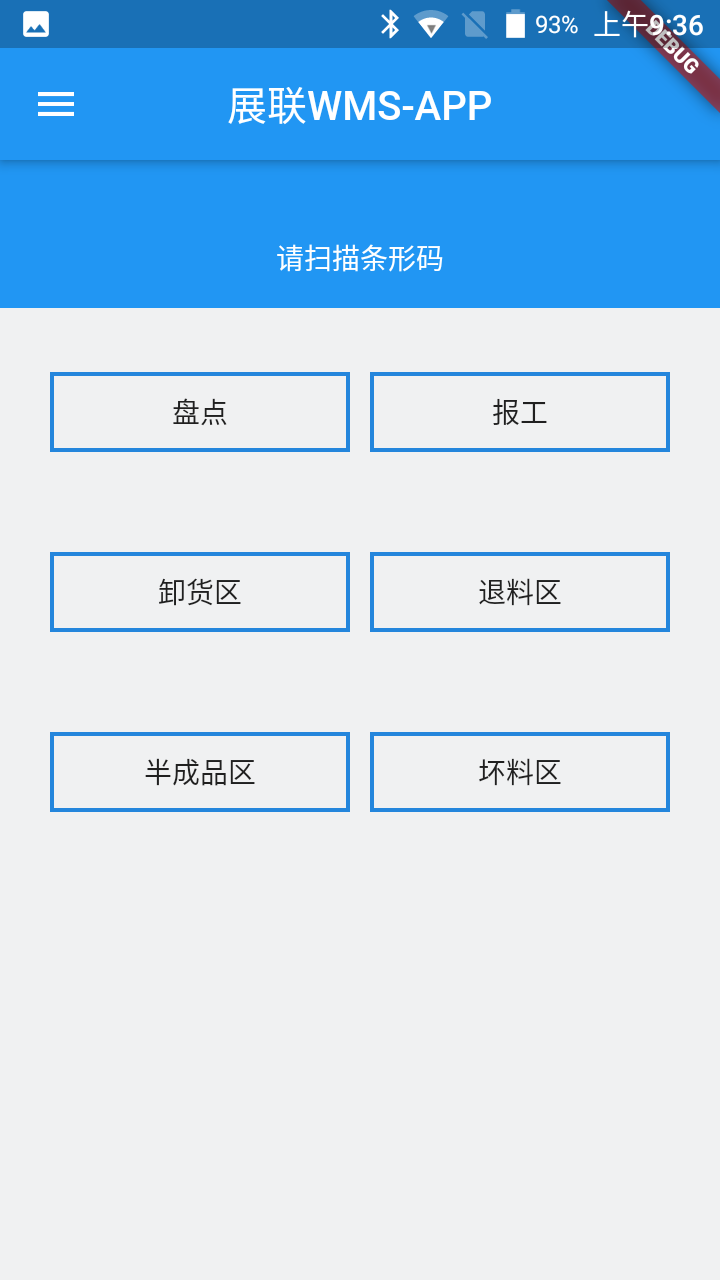Open the 报工 function

[520, 412]
